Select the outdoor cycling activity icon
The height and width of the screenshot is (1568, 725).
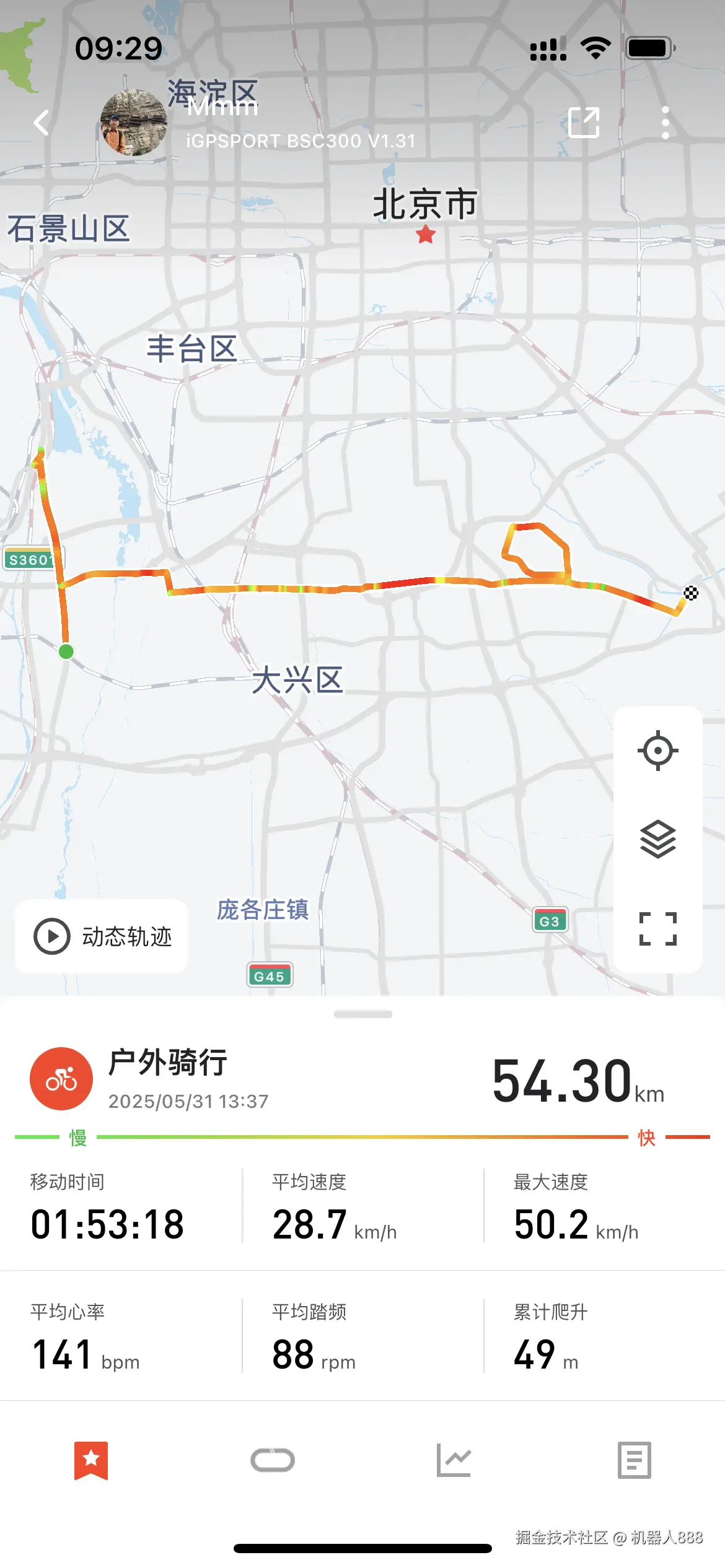(x=61, y=1078)
